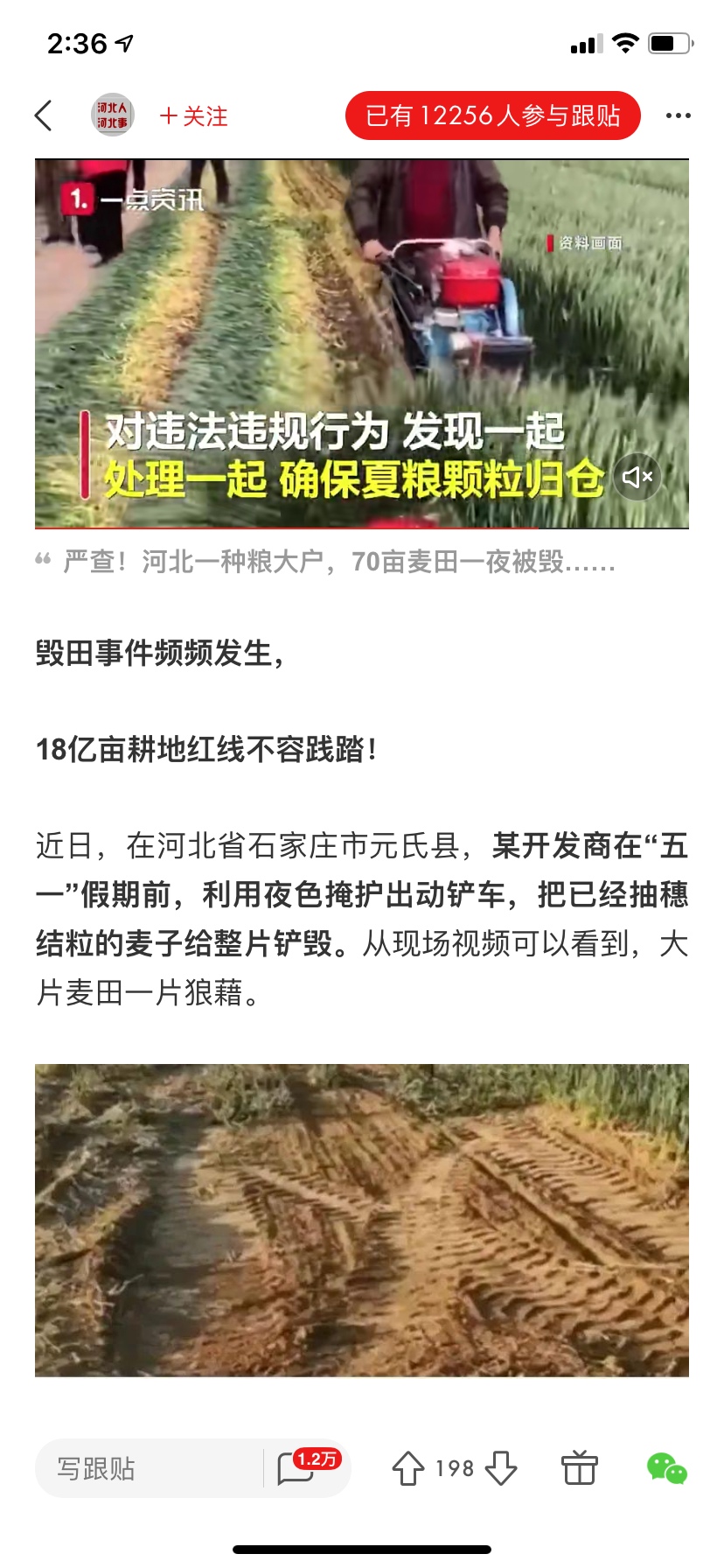
Task: Open the three-dot overflow menu
Action: coord(678,115)
